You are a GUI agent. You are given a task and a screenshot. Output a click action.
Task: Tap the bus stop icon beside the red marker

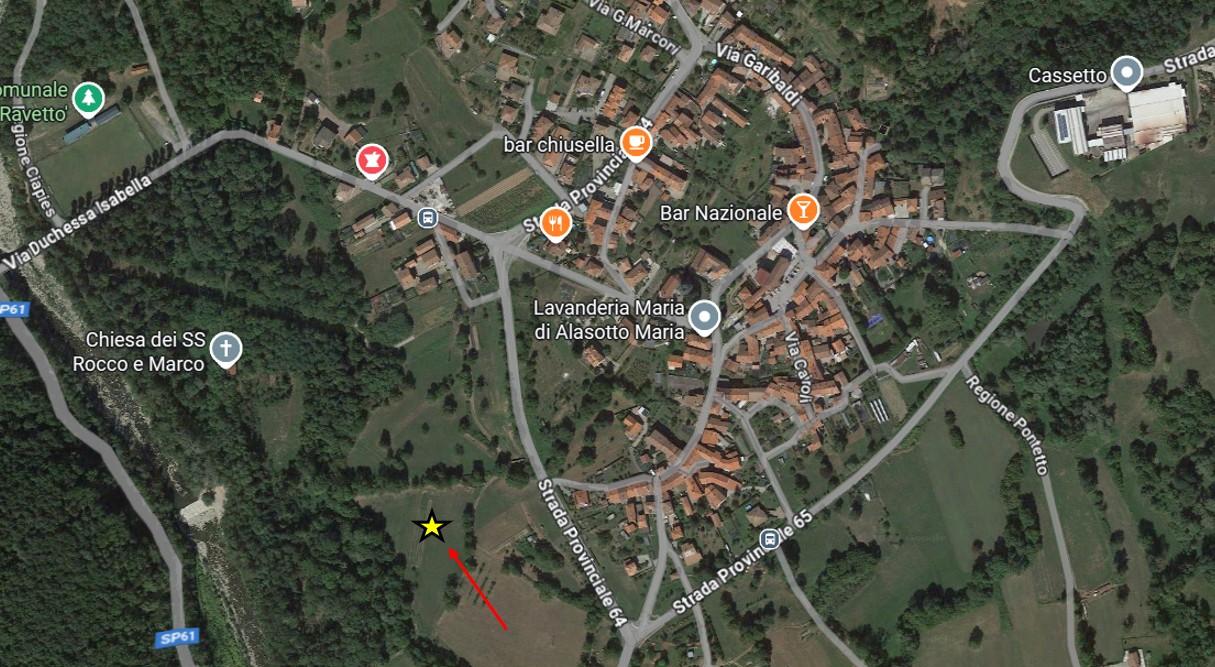point(428,218)
